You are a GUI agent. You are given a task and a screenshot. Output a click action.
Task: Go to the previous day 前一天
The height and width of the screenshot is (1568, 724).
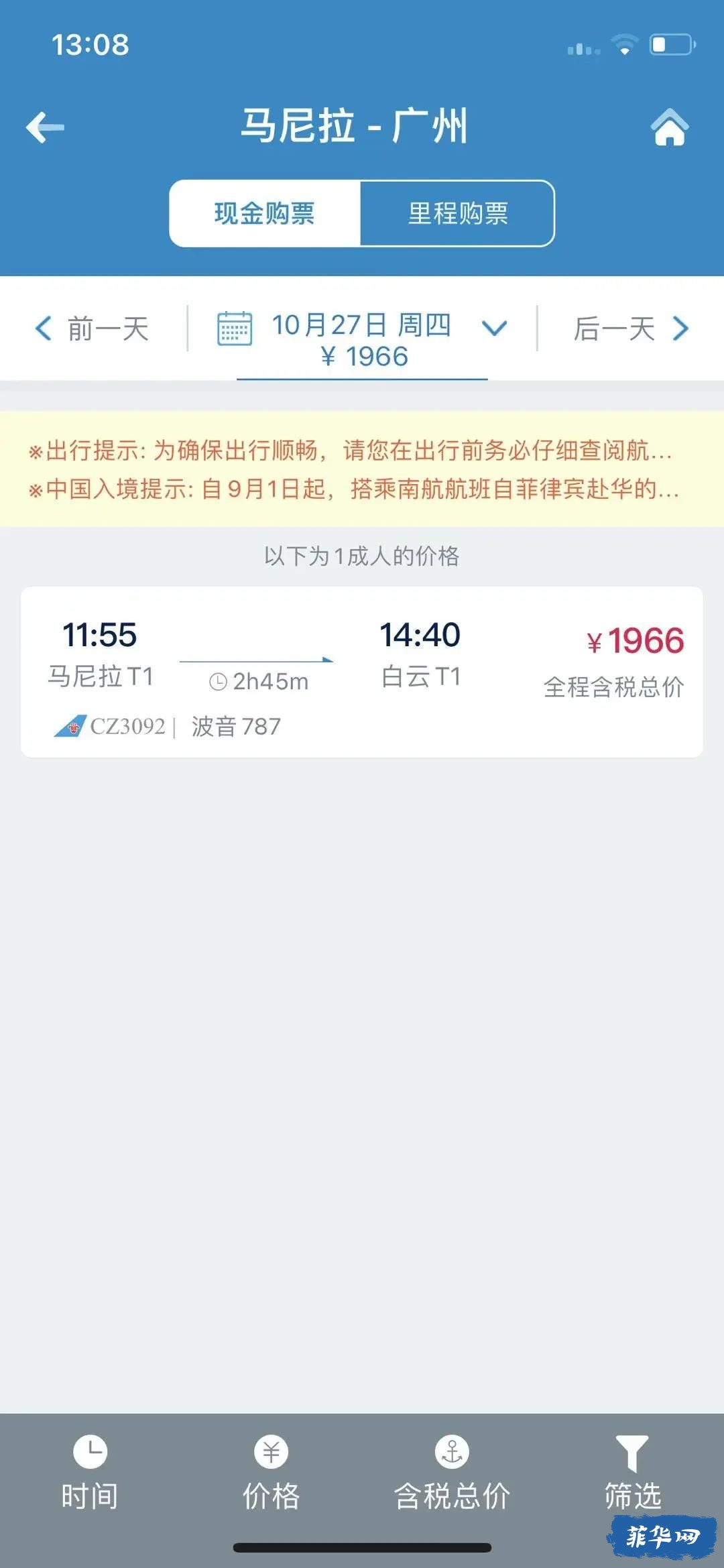[x=92, y=328]
